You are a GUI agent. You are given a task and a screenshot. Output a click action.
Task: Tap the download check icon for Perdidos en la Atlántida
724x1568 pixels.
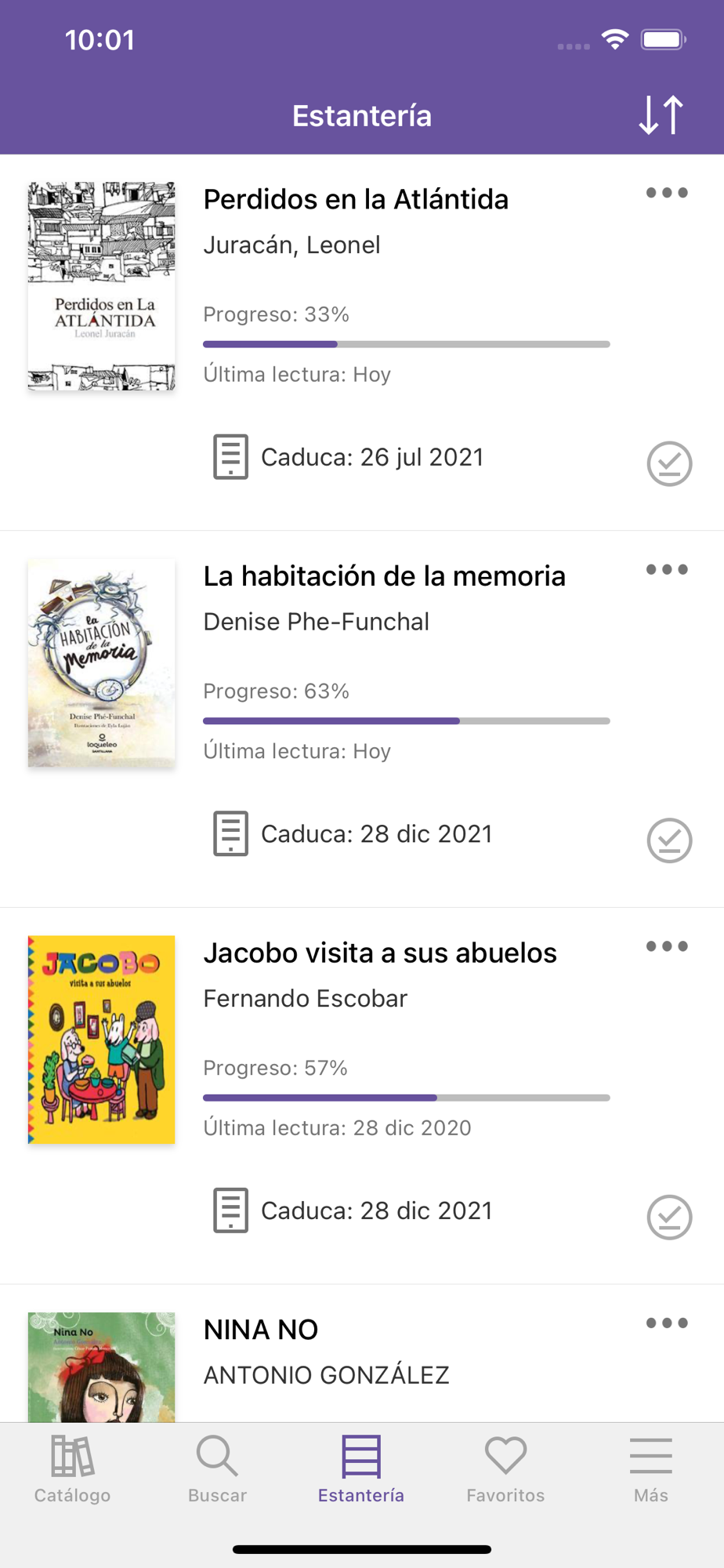tap(669, 463)
